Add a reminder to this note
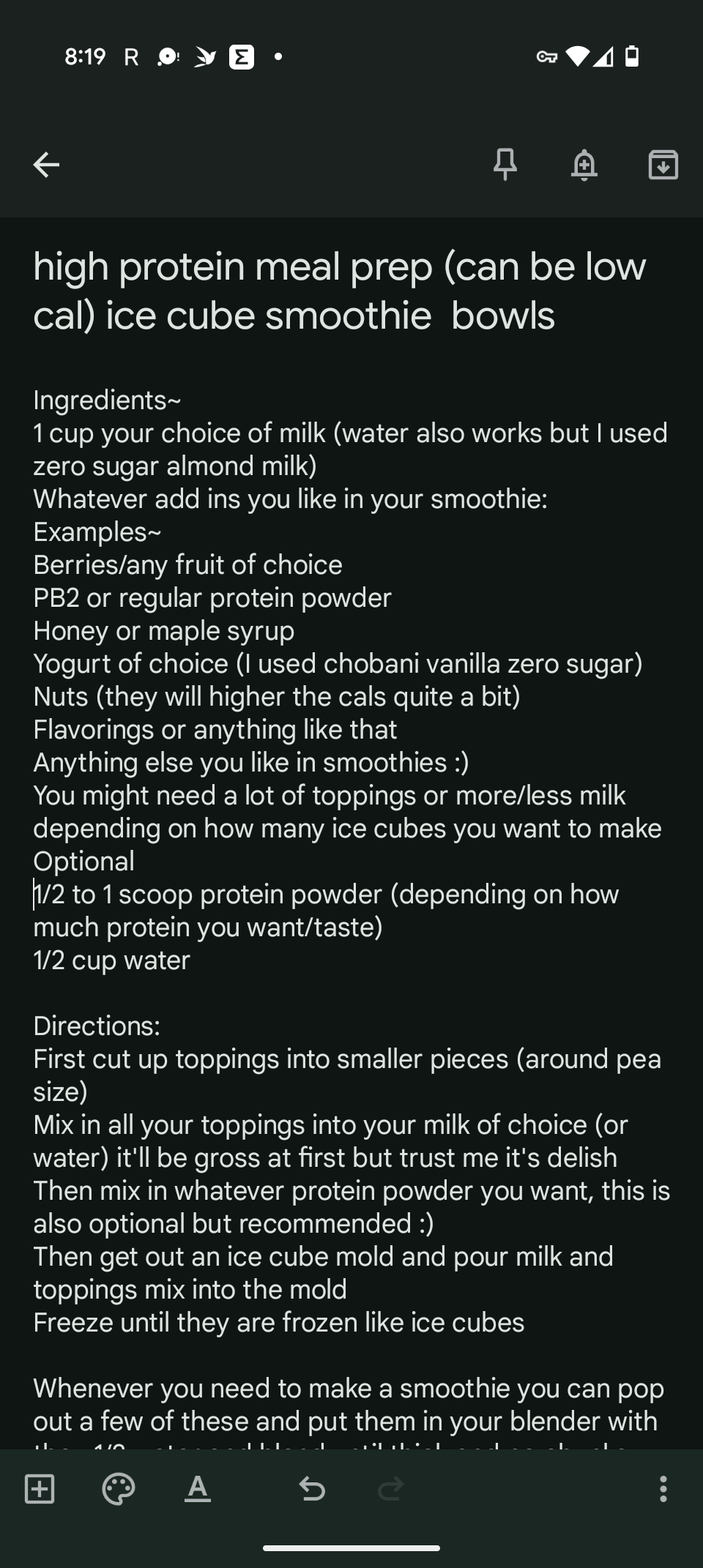Viewport: 703px width, 1568px height. tap(584, 165)
